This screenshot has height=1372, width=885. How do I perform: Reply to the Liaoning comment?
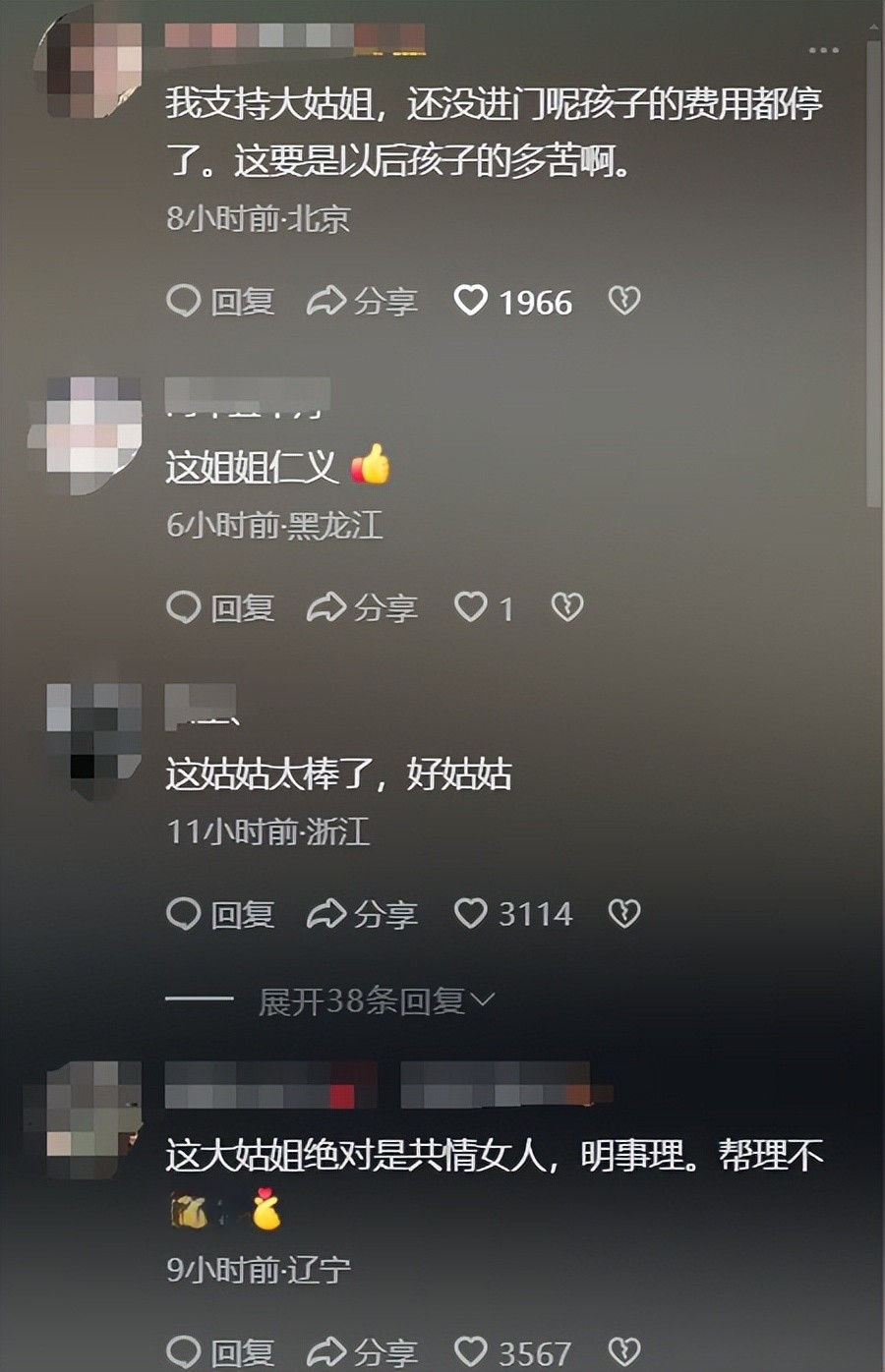pos(220,1352)
